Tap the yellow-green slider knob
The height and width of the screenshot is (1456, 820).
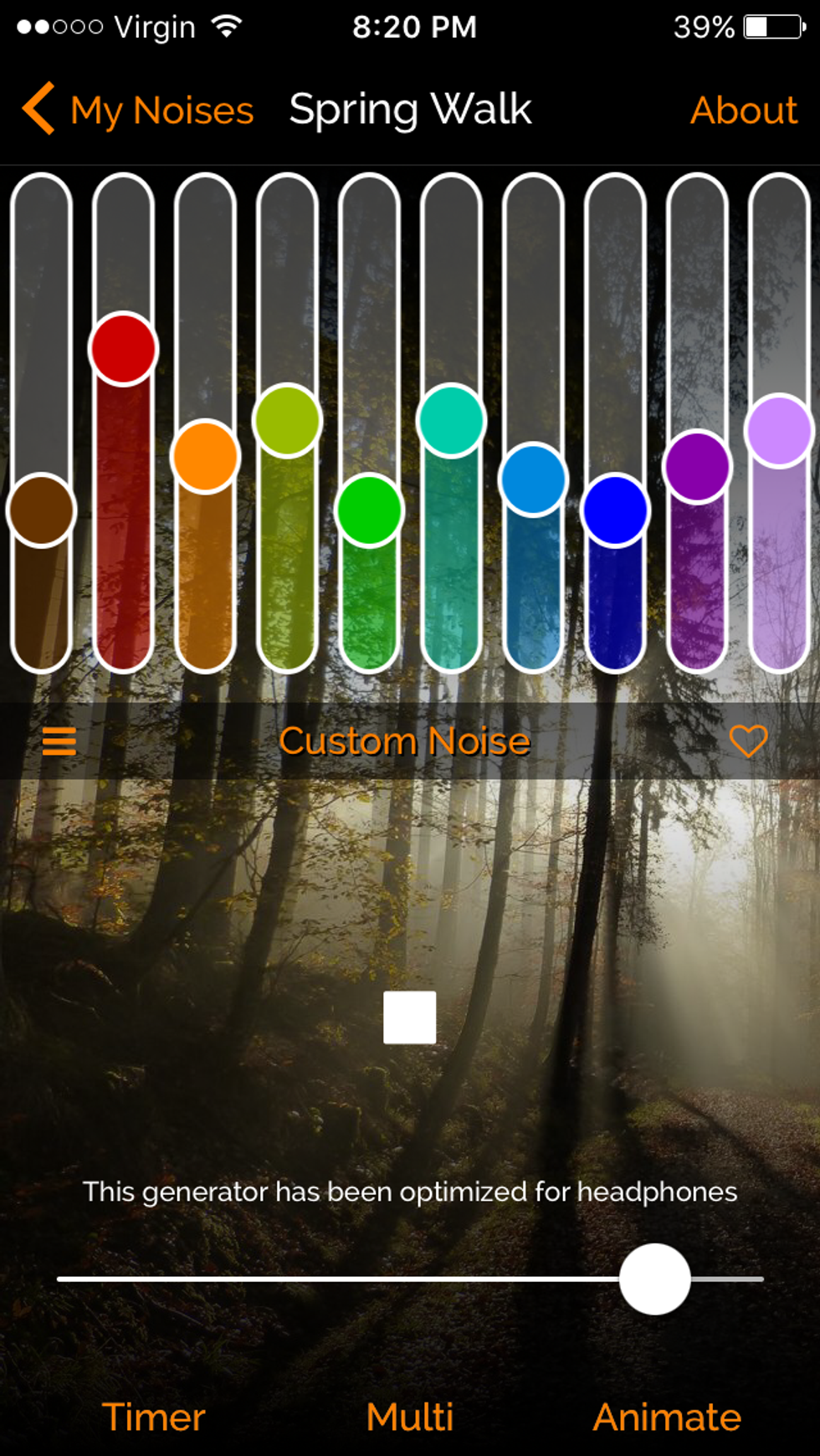[x=287, y=420]
